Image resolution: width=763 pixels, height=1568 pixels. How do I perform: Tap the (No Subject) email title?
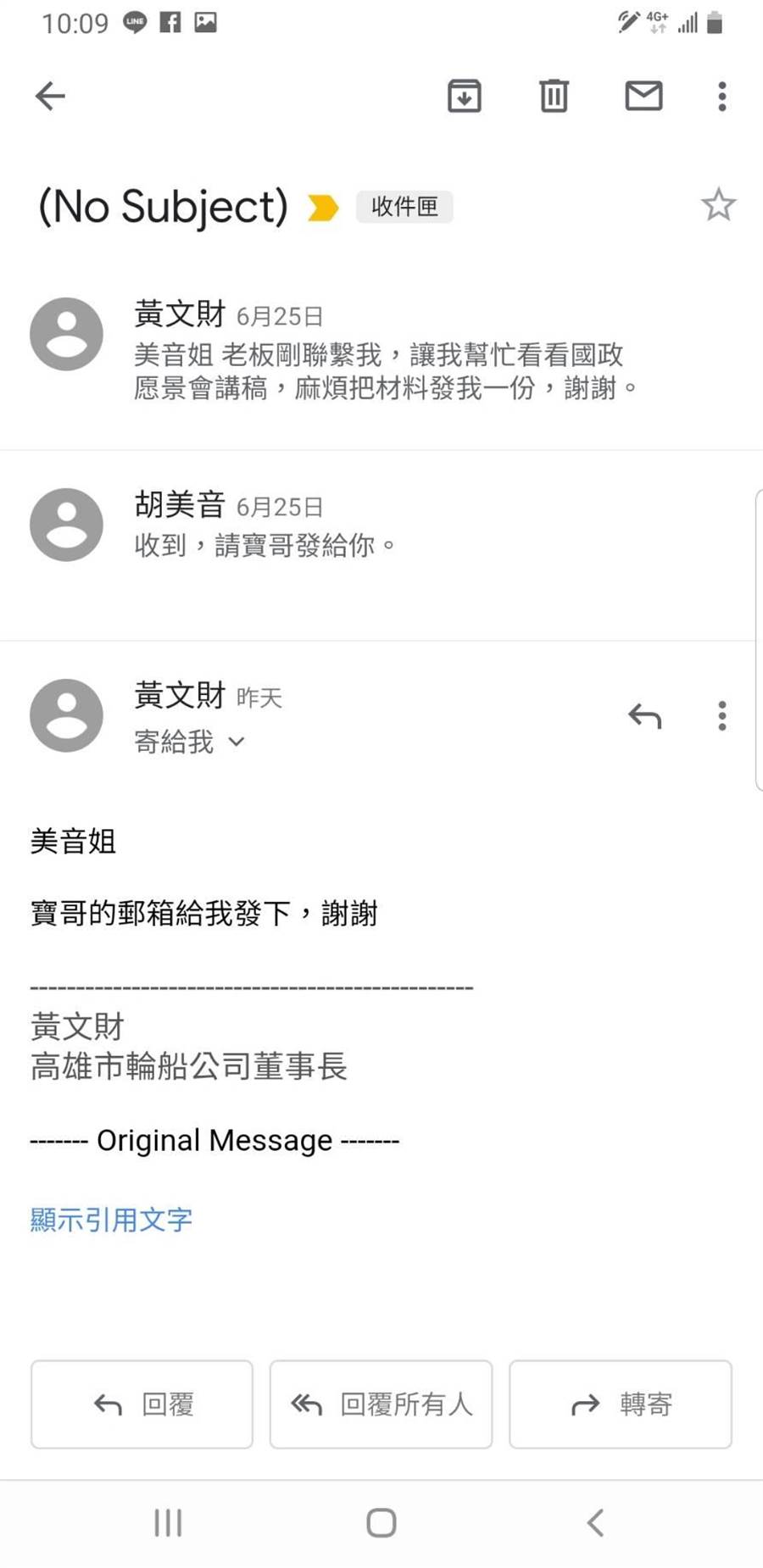[161, 206]
